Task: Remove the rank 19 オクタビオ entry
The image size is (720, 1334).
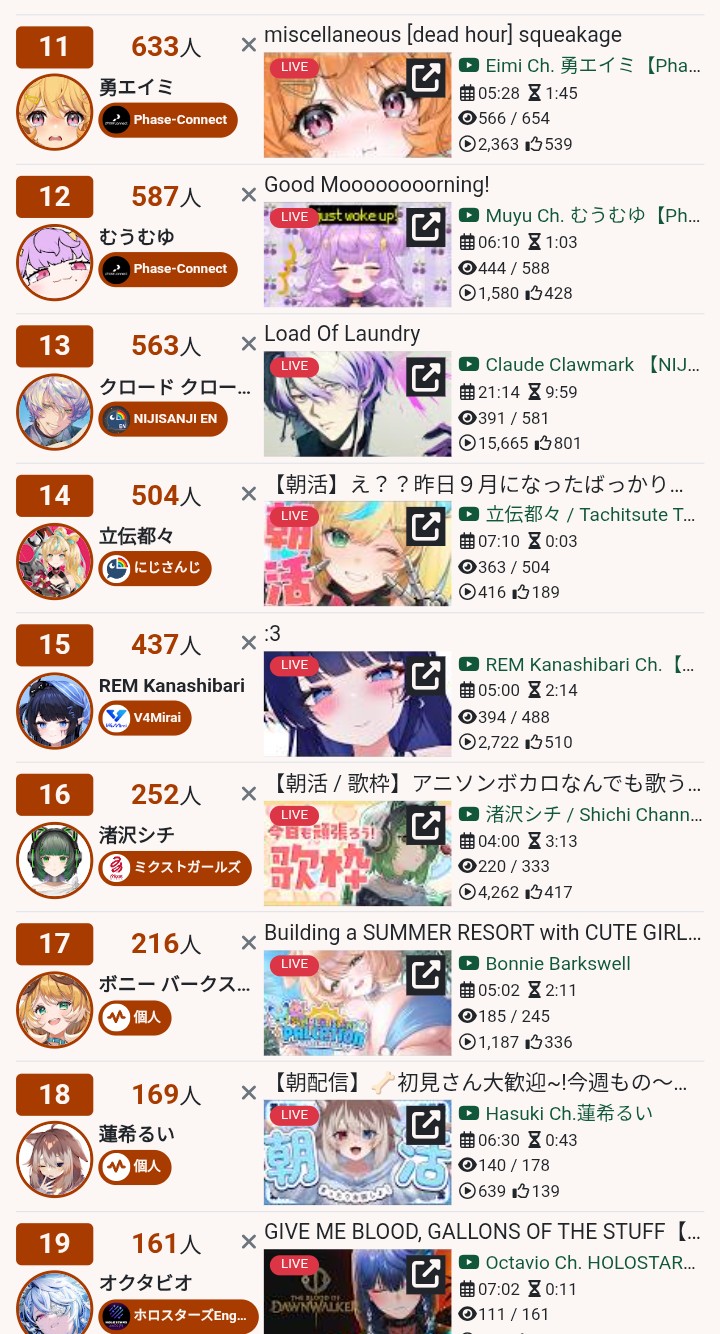Action: tap(249, 1242)
